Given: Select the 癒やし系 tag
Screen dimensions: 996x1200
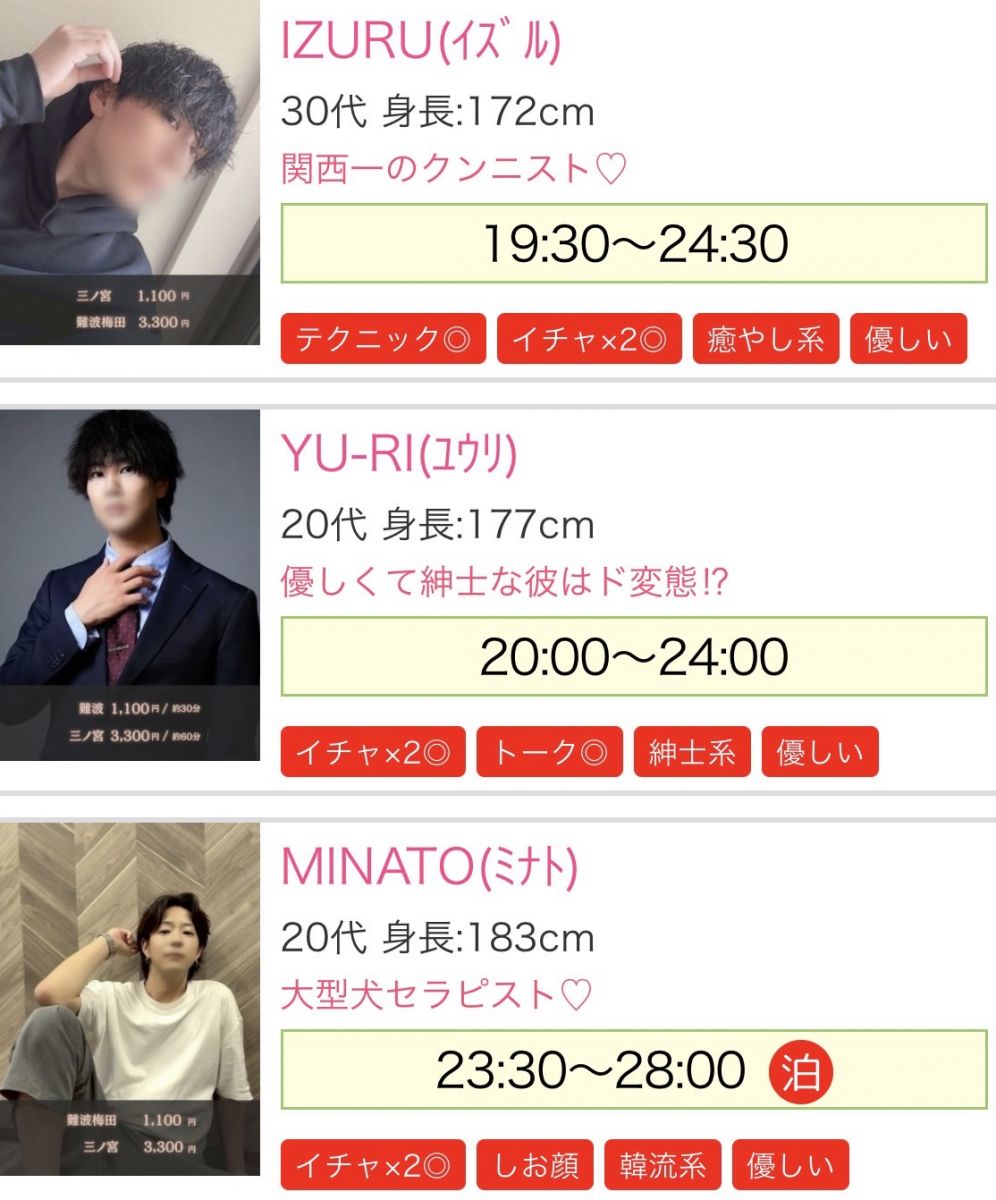Looking at the screenshot, I should [x=765, y=339].
